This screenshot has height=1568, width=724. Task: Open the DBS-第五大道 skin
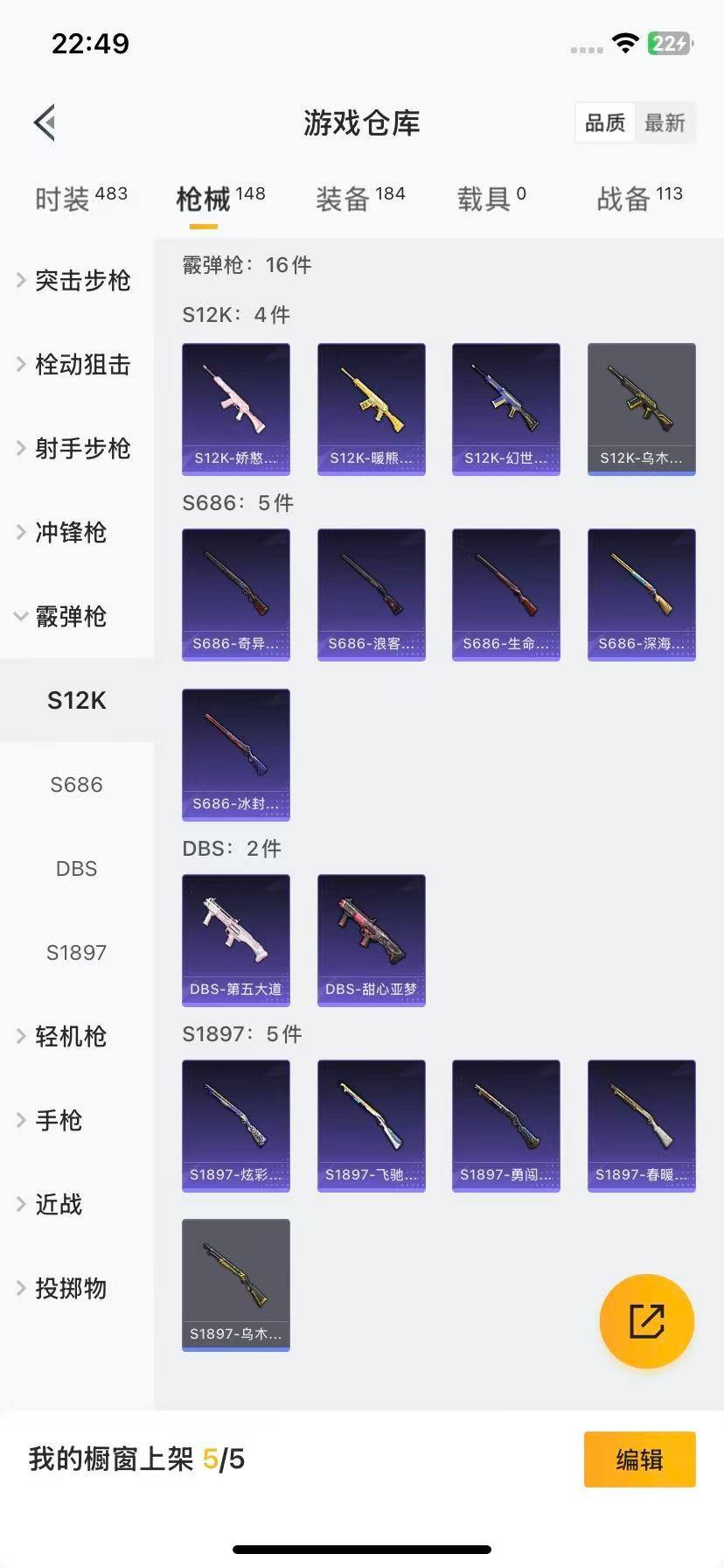pyautogui.click(x=236, y=940)
